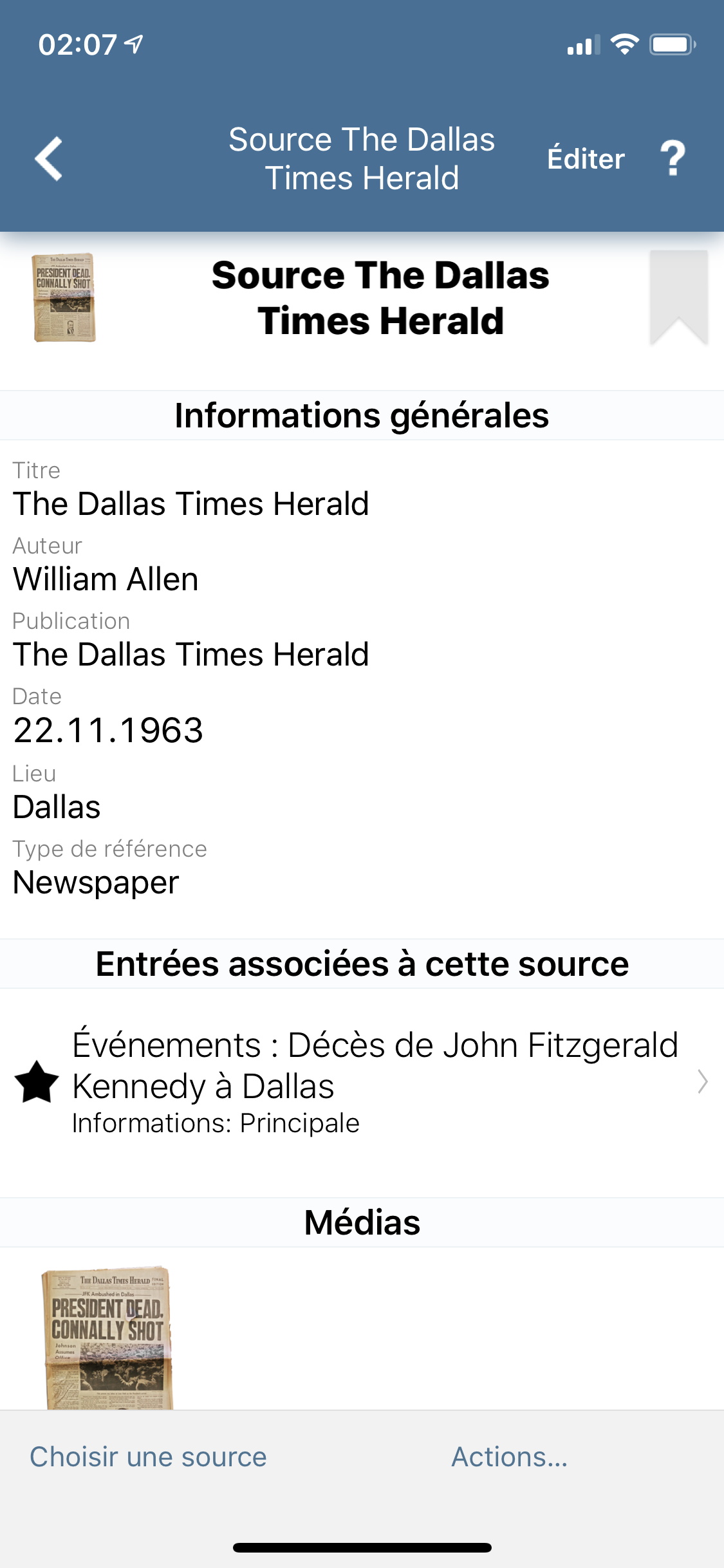Go back using the header arrow

click(x=49, y=158)
